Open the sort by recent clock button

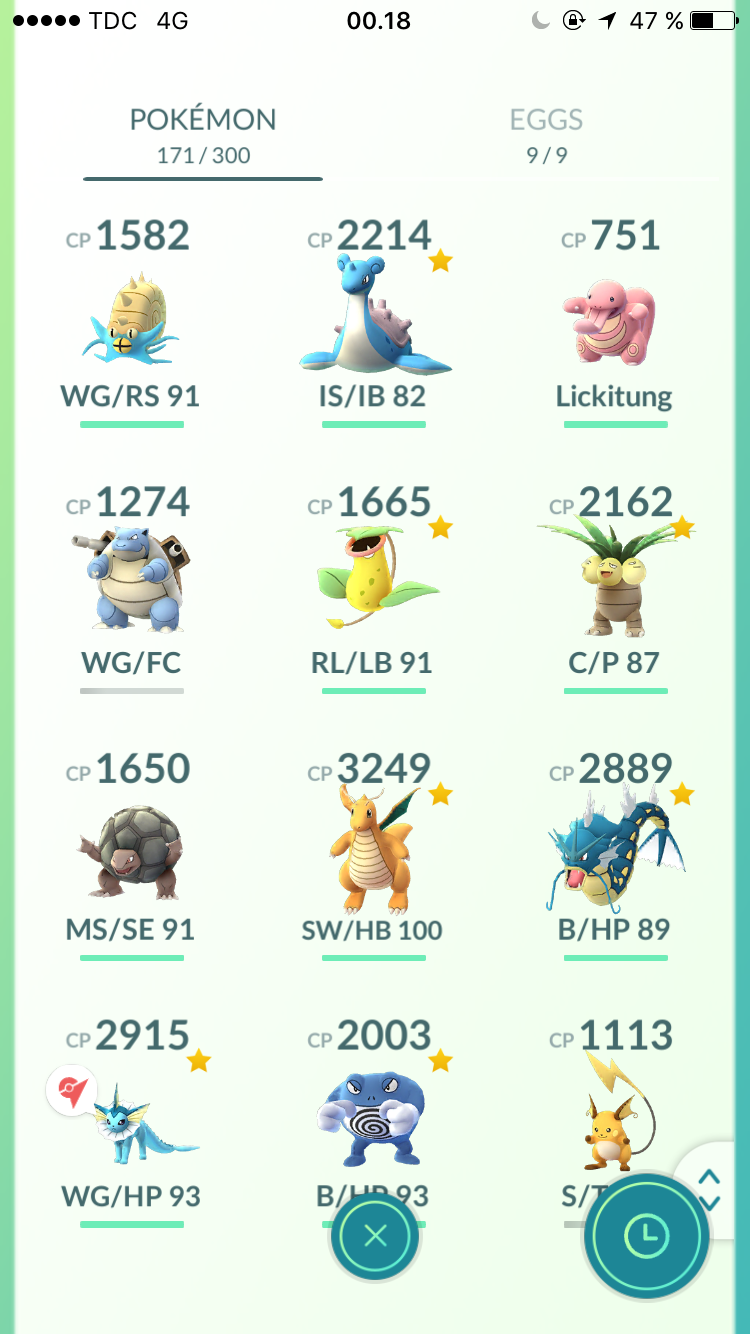[646, 1238]
